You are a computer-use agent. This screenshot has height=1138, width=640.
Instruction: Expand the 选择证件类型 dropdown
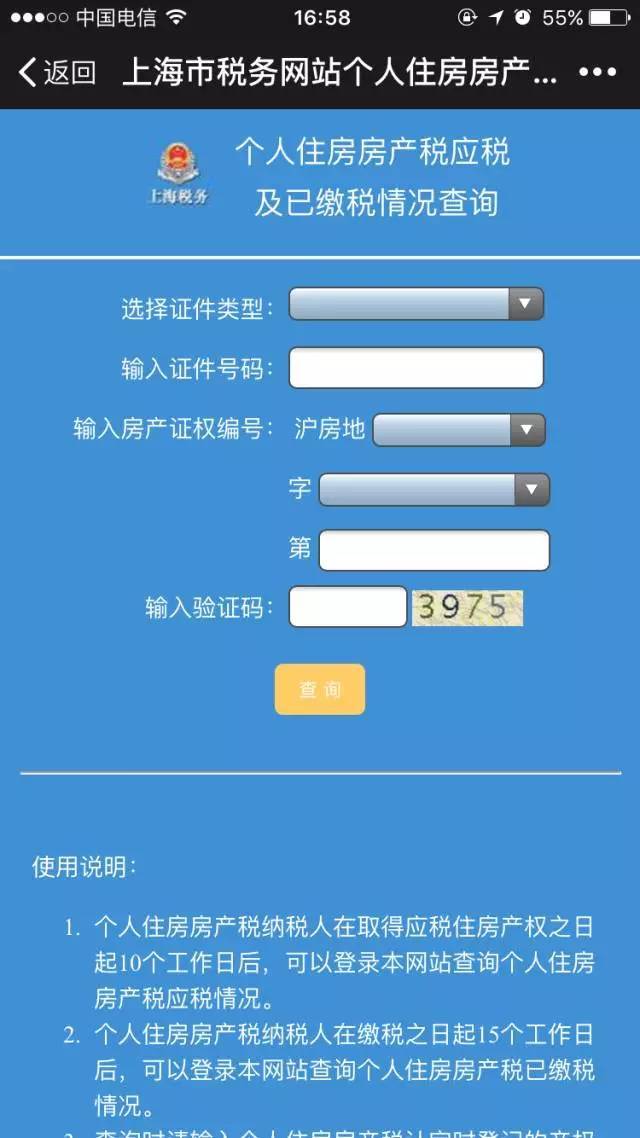416,303
